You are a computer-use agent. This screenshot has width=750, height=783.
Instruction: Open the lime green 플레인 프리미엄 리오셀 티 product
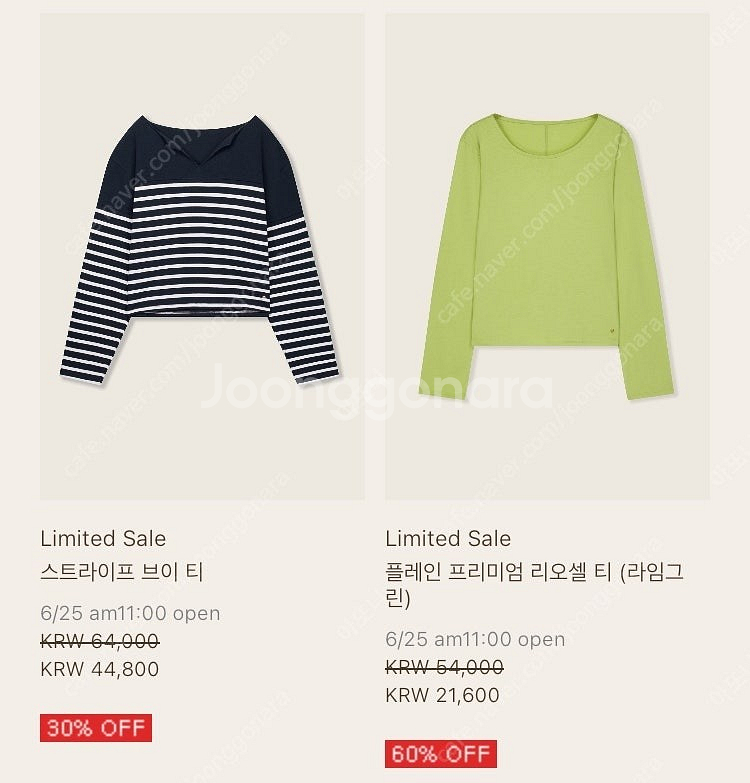pyautogui.click(x=547, y=255)
